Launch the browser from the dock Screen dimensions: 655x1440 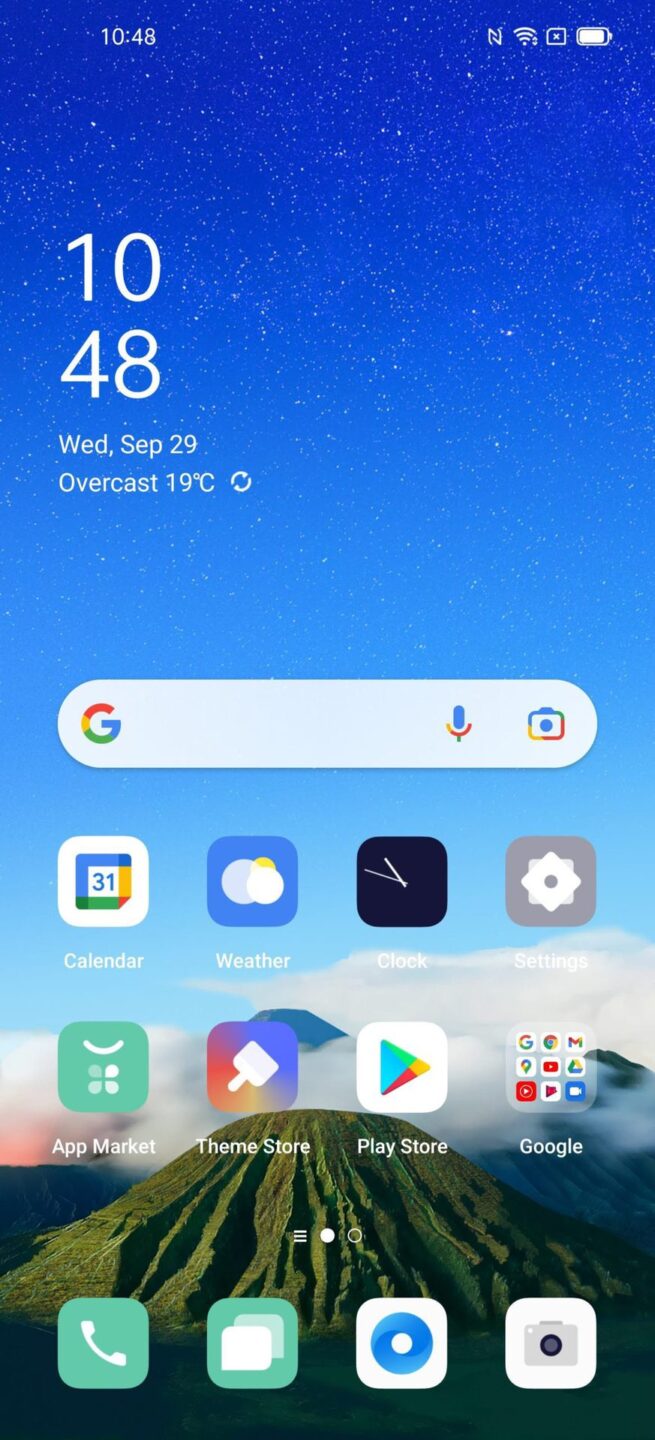(x=401, y=1343)
